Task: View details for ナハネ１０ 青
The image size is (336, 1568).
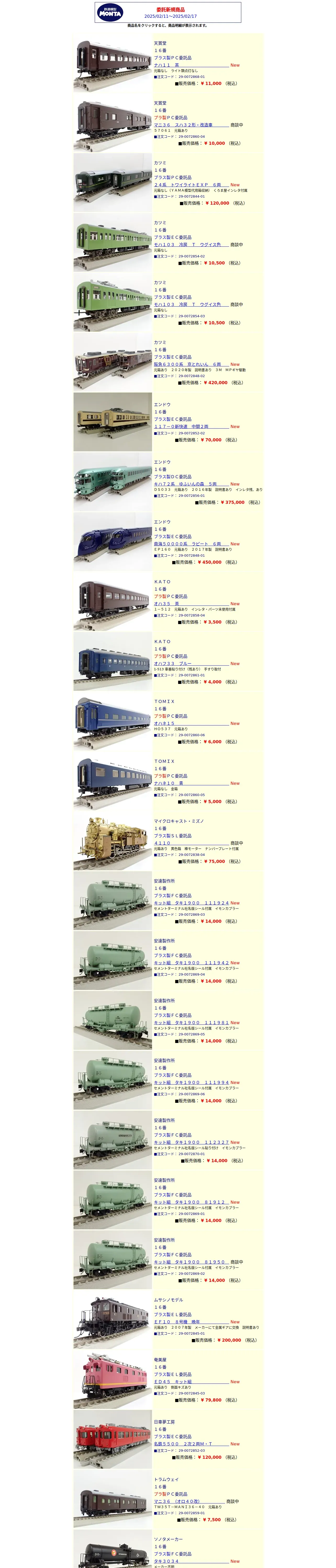Action: [168, 783]
